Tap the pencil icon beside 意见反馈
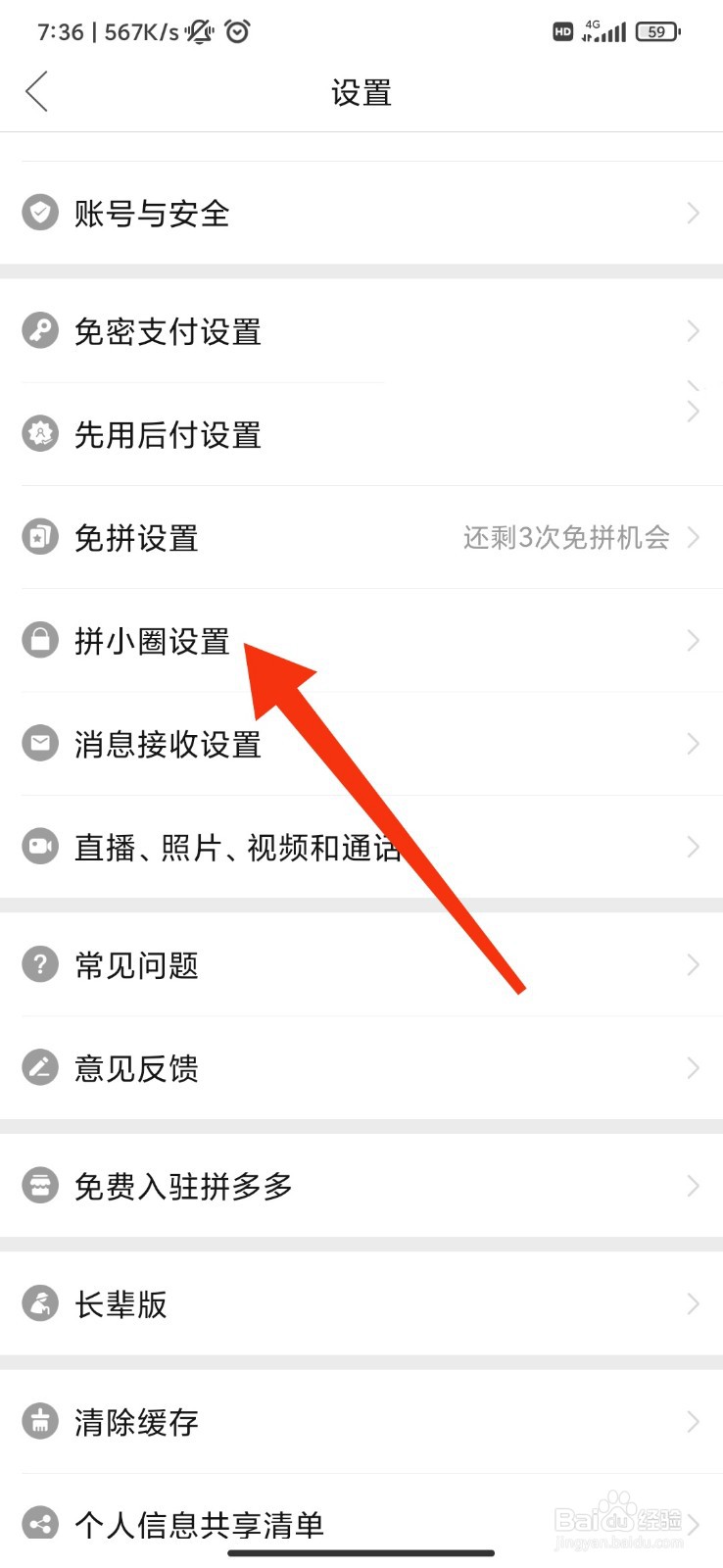723x1568 pixels. click(40, 1067)
